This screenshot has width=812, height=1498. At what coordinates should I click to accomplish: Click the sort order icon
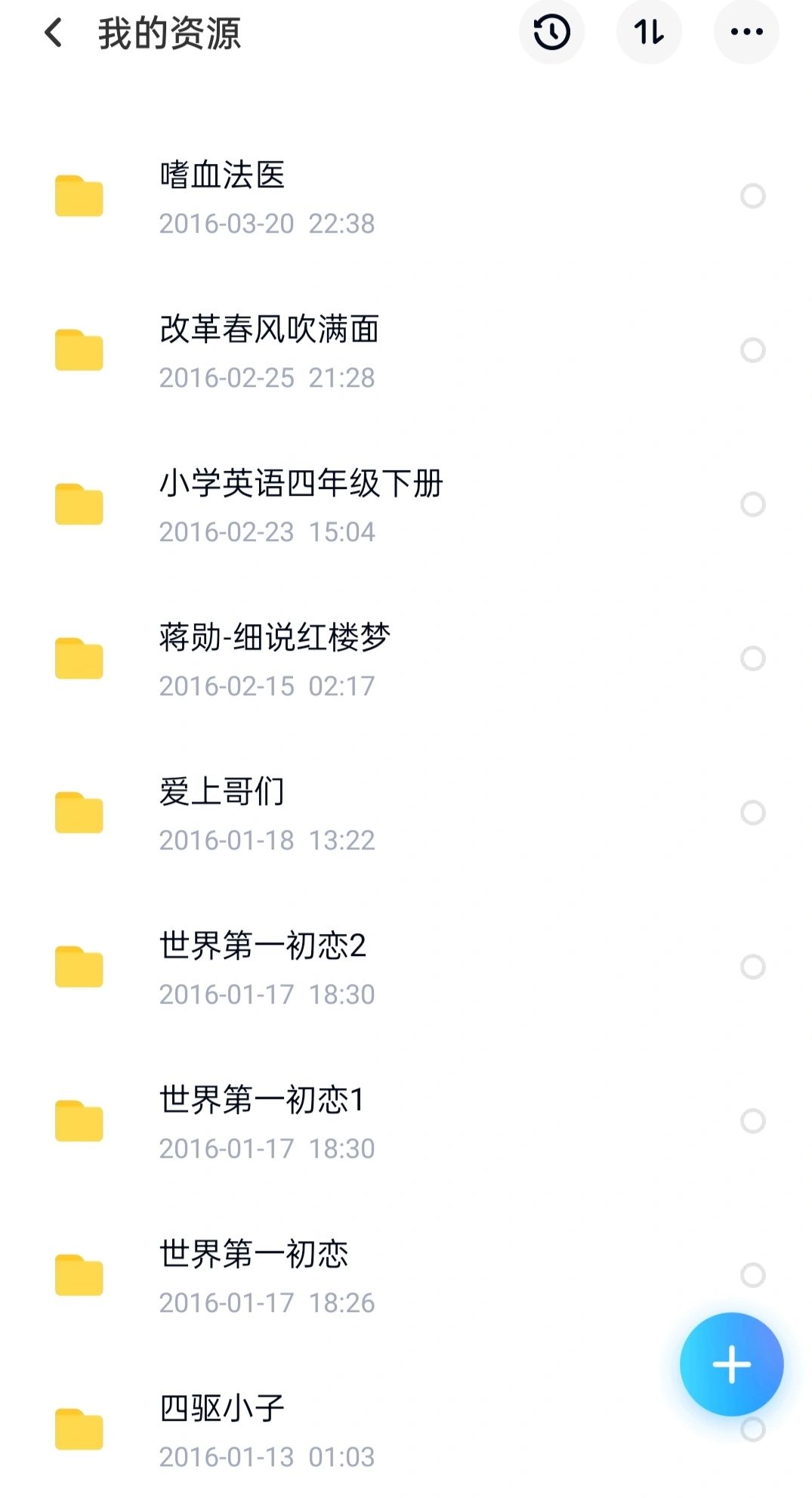[649, 32]
